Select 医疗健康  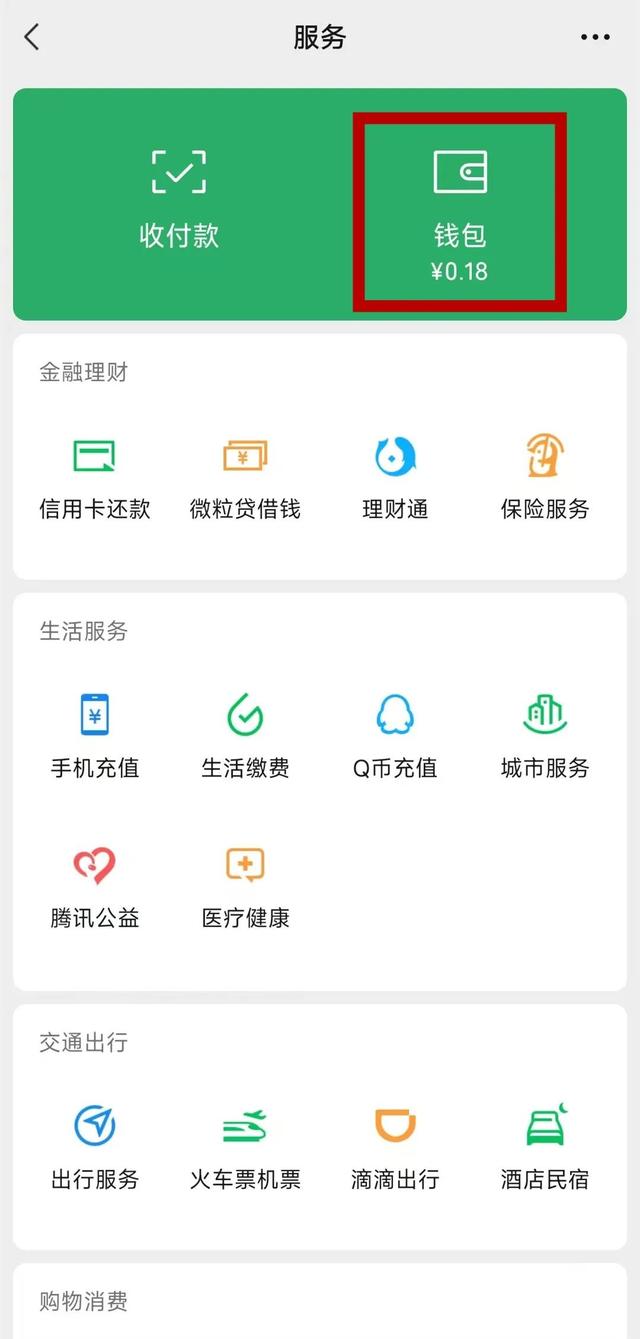(x=245, y=887)
